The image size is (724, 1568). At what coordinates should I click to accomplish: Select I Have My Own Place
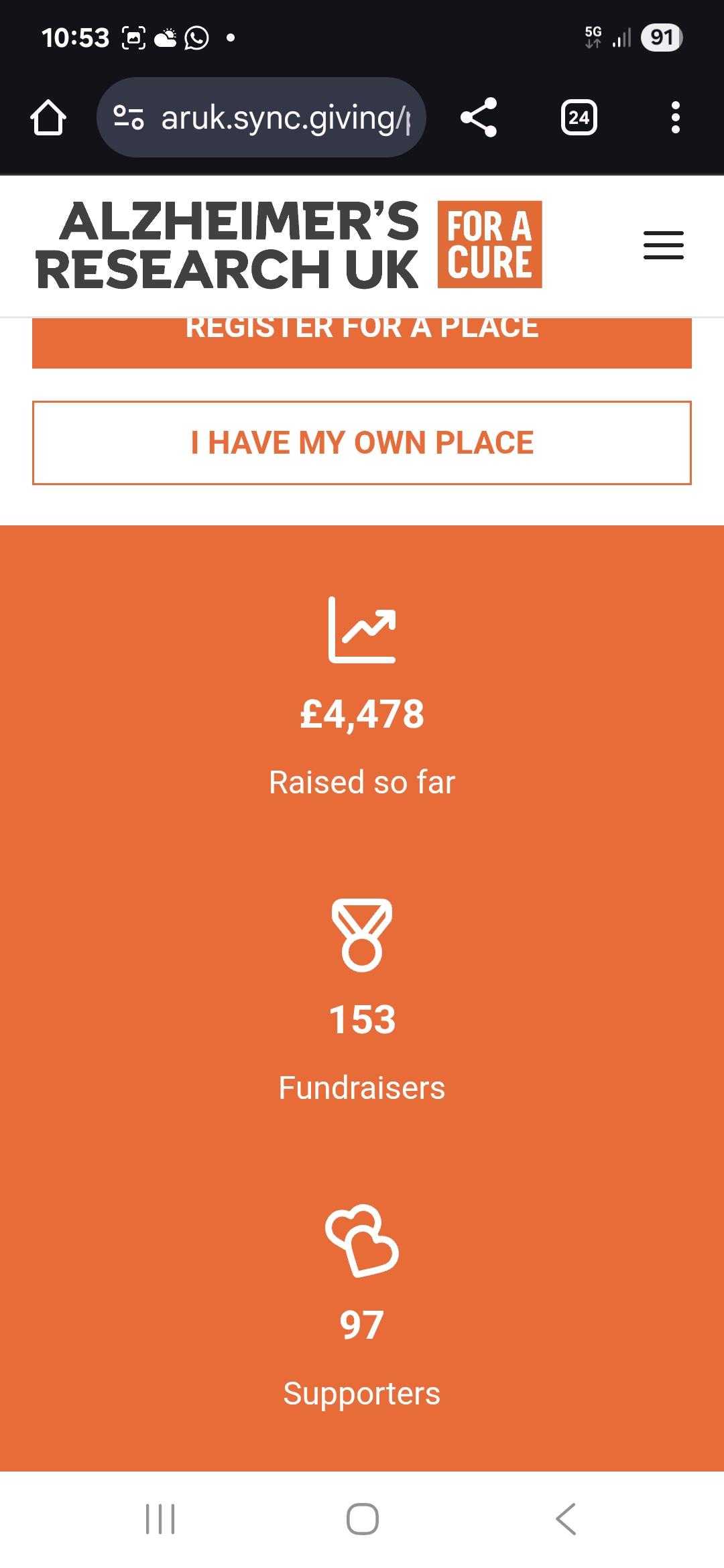pyautogui.click(x=362, y=443)
